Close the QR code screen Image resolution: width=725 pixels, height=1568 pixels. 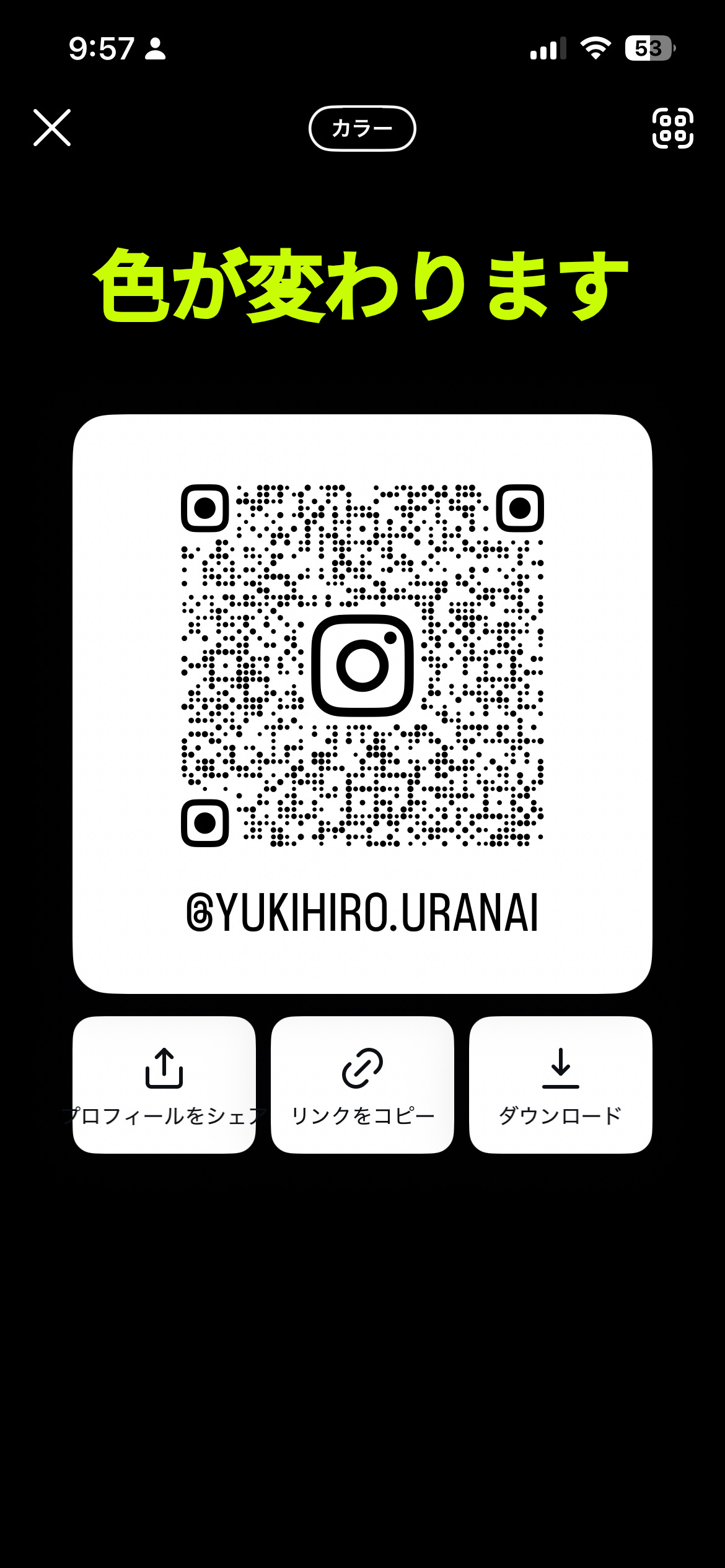(52, 128)
